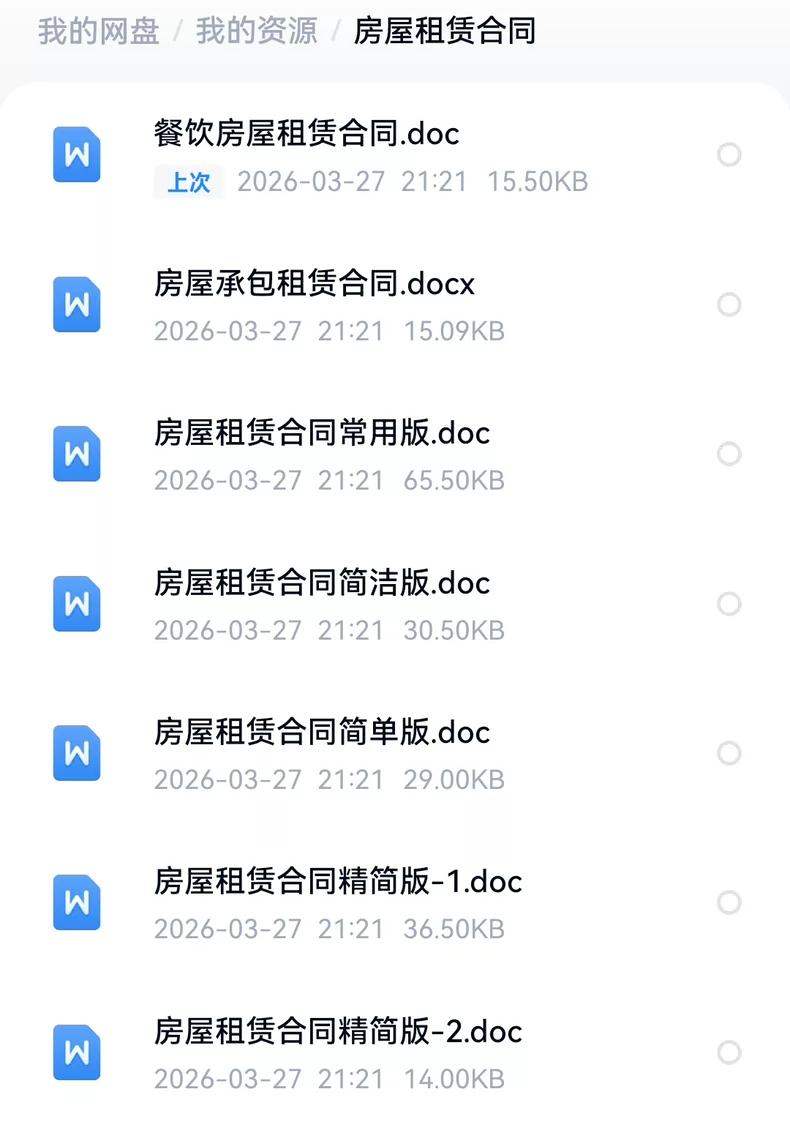Open 房屋租赁合同常用版.doc
Image resolution: width=790 pixels, height=1130 pixels.
click(x=322, y=433)
